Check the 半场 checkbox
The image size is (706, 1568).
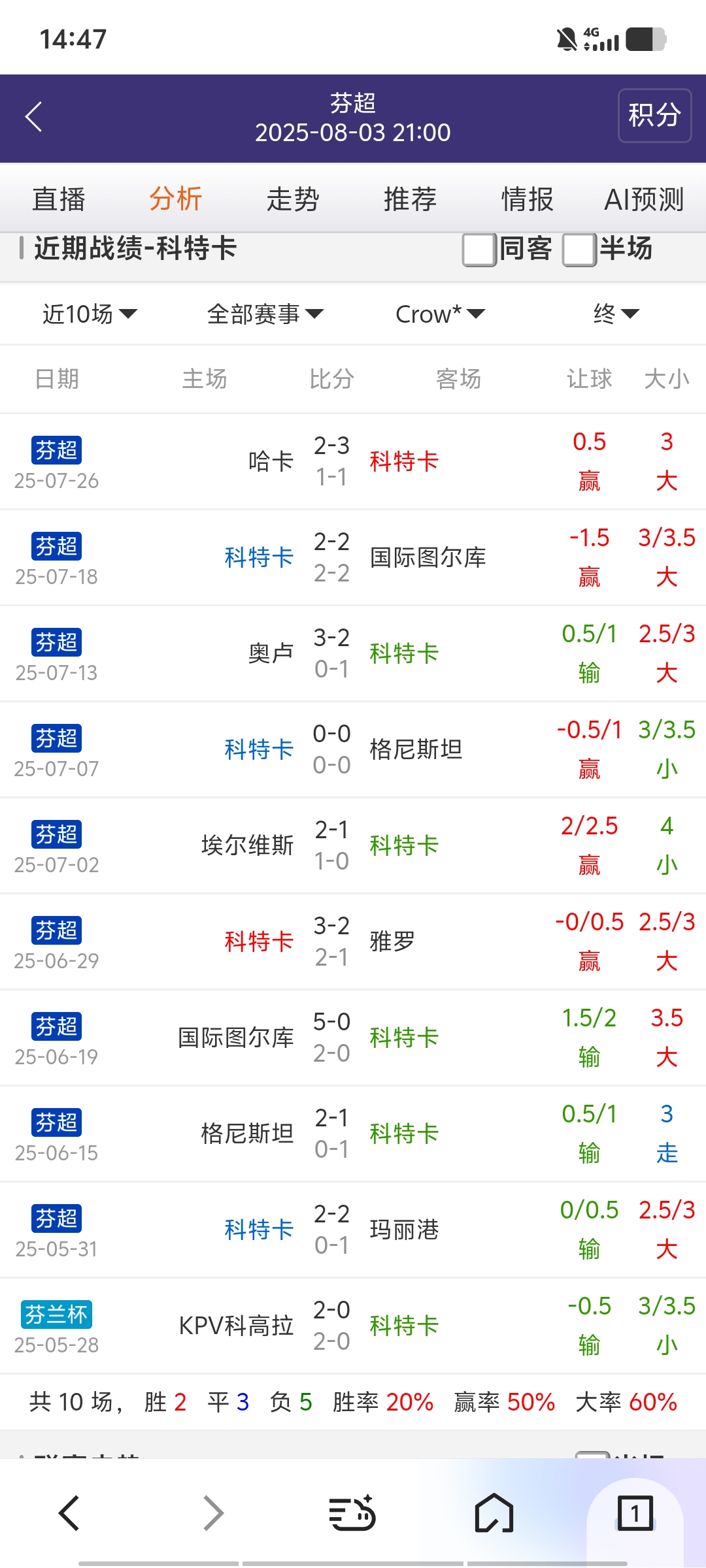coord(579,250)
